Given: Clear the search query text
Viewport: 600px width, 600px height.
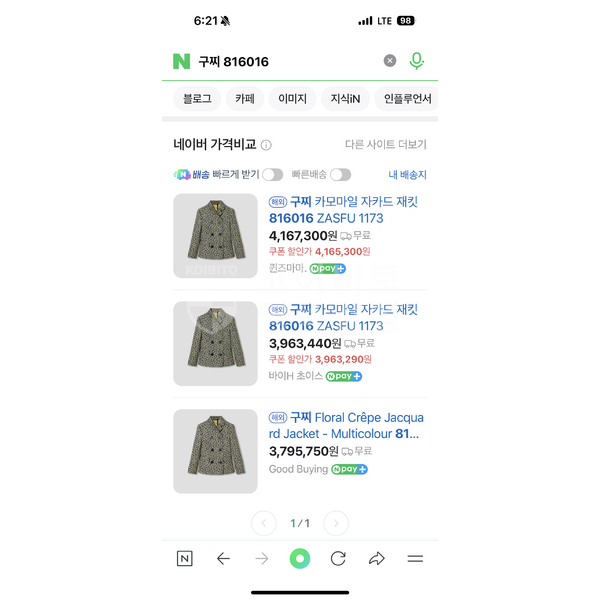Looking at the screenshot, I should tap(390, 61).
